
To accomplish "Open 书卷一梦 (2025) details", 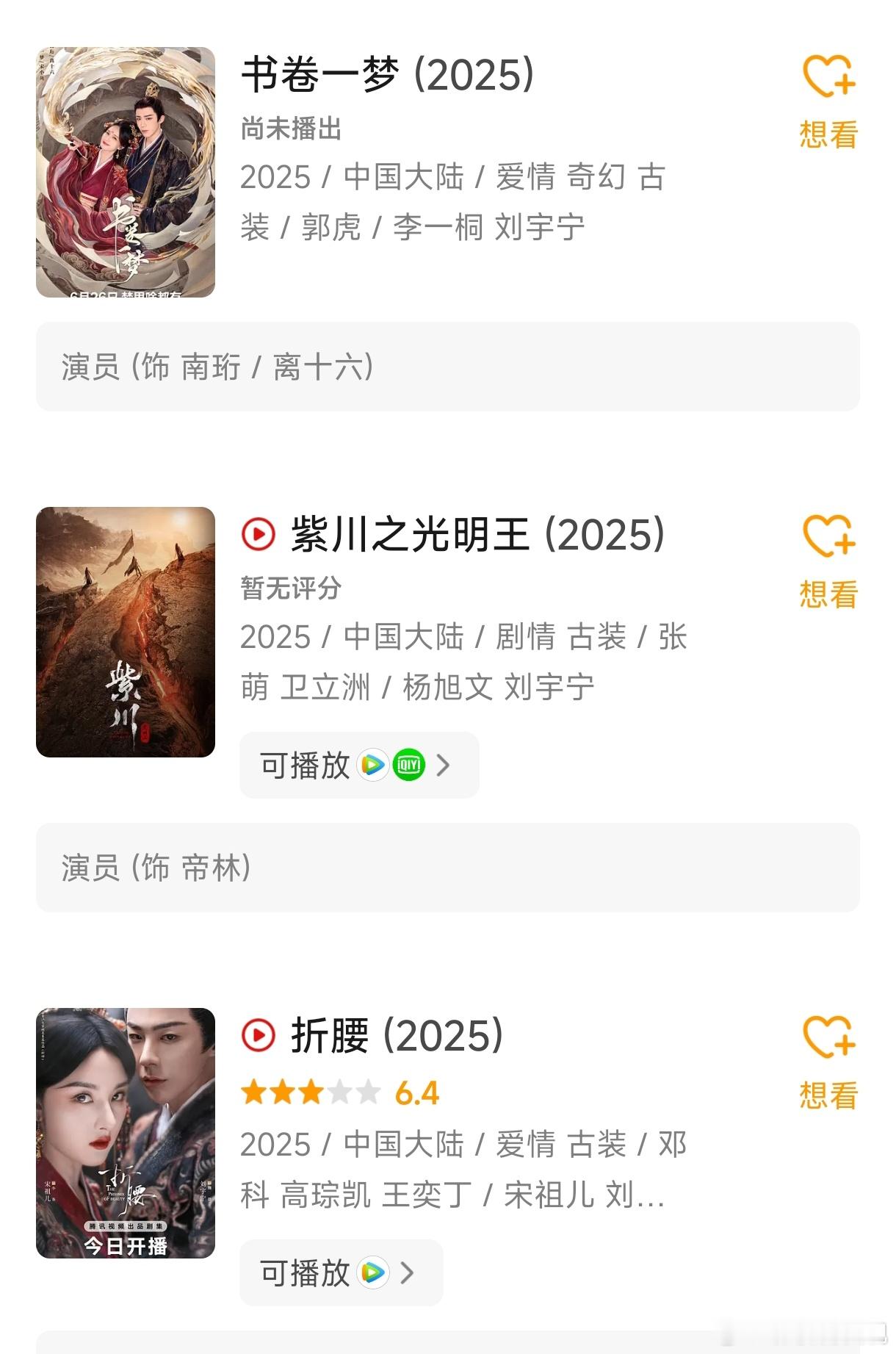I will [388, 75].
